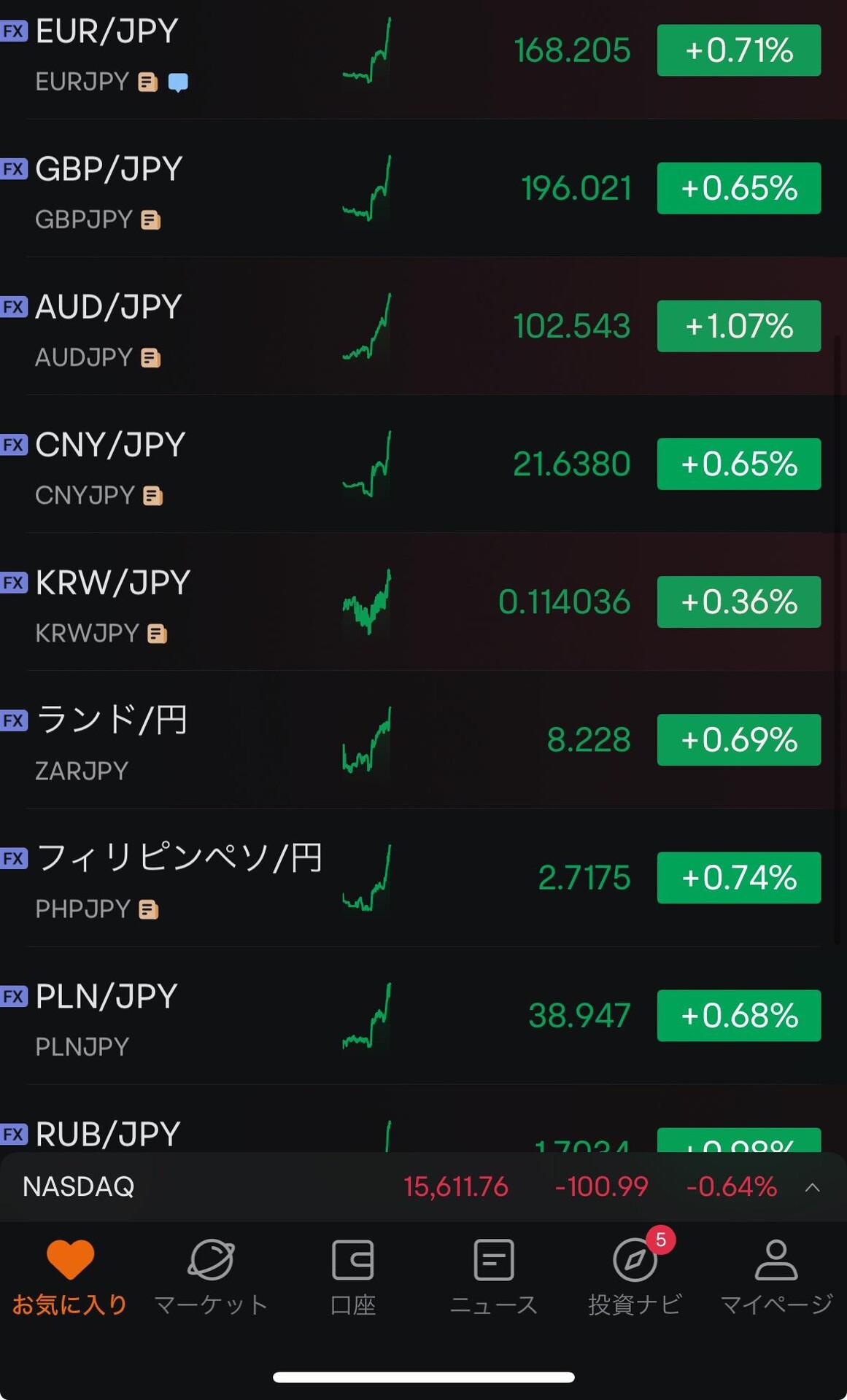847x1400 pixels.
Task: Go to the マーケット tab
Action: click(212, 1277)
